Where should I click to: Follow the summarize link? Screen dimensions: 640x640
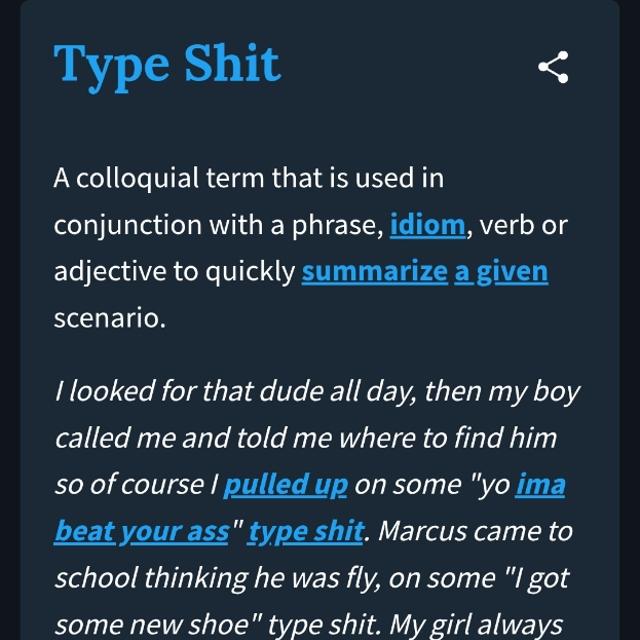coord(374,271)
